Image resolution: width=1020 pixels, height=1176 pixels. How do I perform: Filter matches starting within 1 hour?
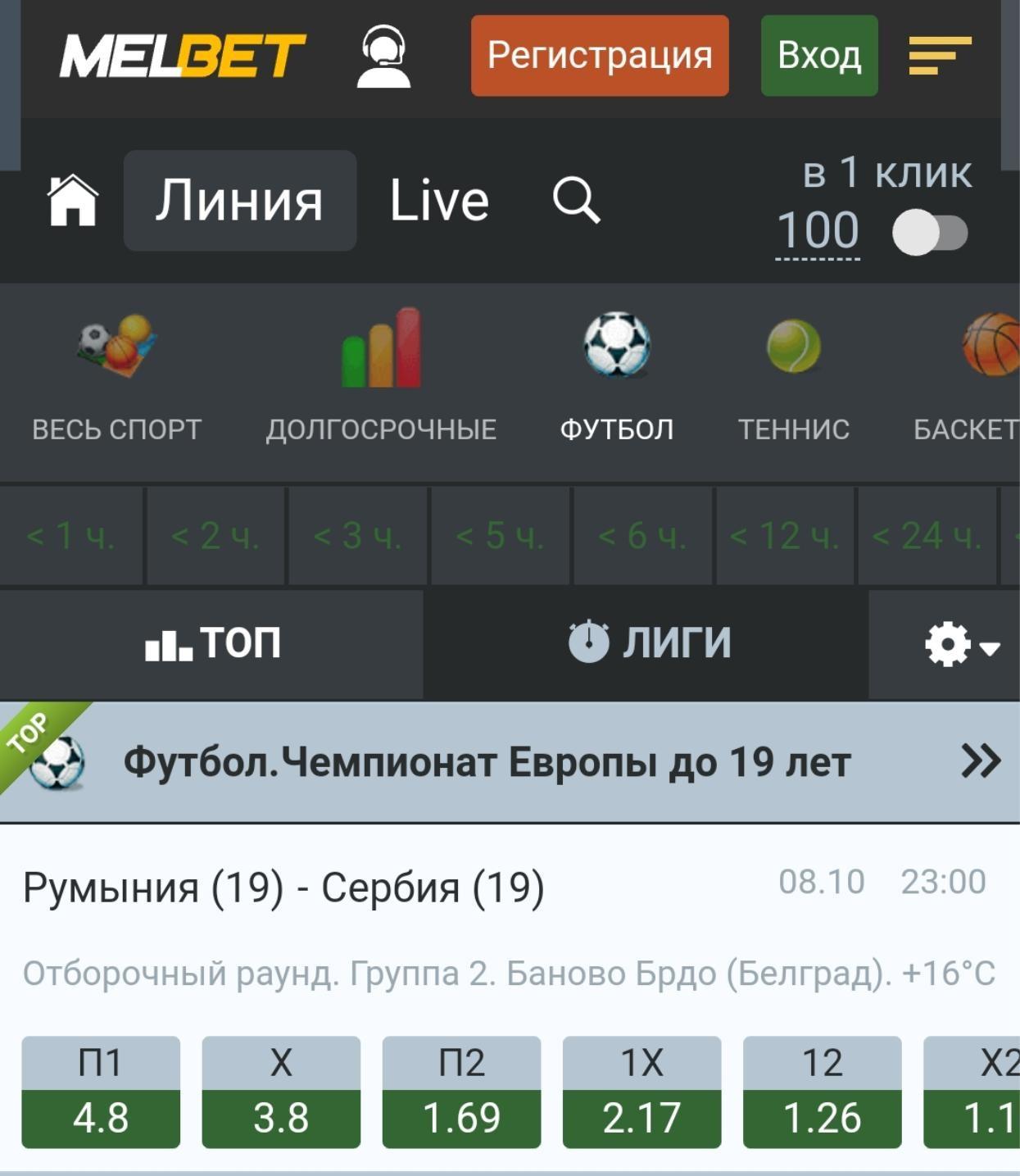click(x=72, y=537)
